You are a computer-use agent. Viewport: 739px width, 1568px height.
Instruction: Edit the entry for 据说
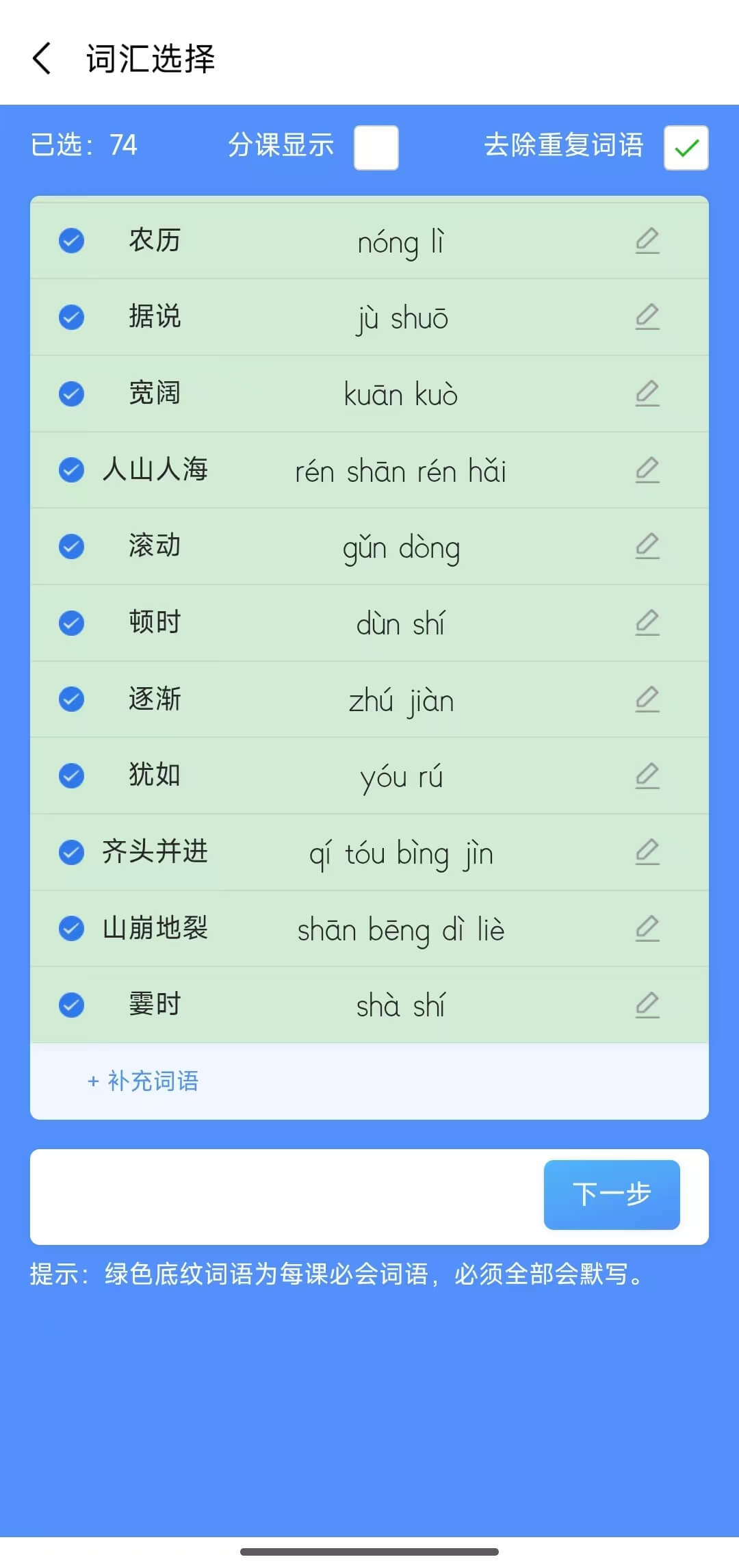click(647, 317)
